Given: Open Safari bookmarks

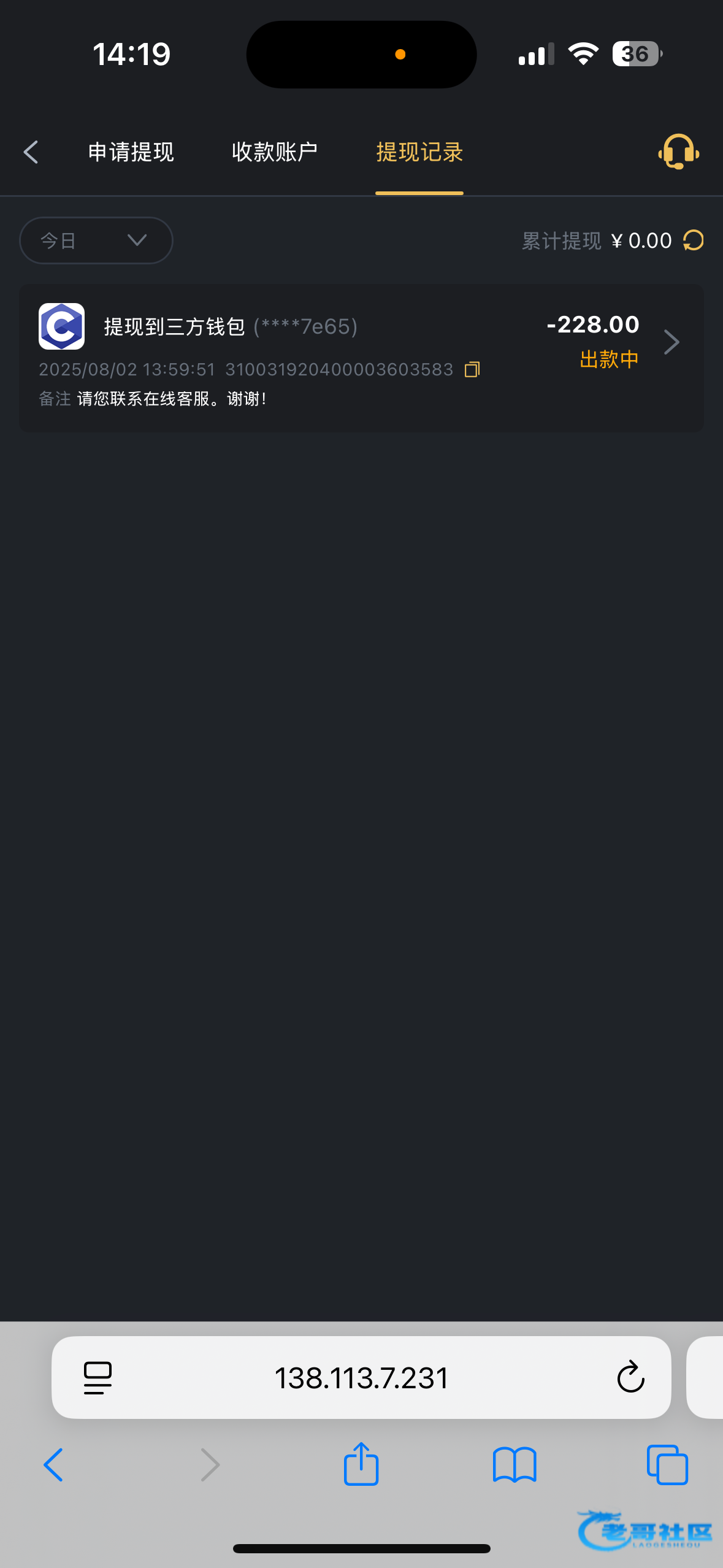Looking at the screenshot, I should tap(514, 1465).
